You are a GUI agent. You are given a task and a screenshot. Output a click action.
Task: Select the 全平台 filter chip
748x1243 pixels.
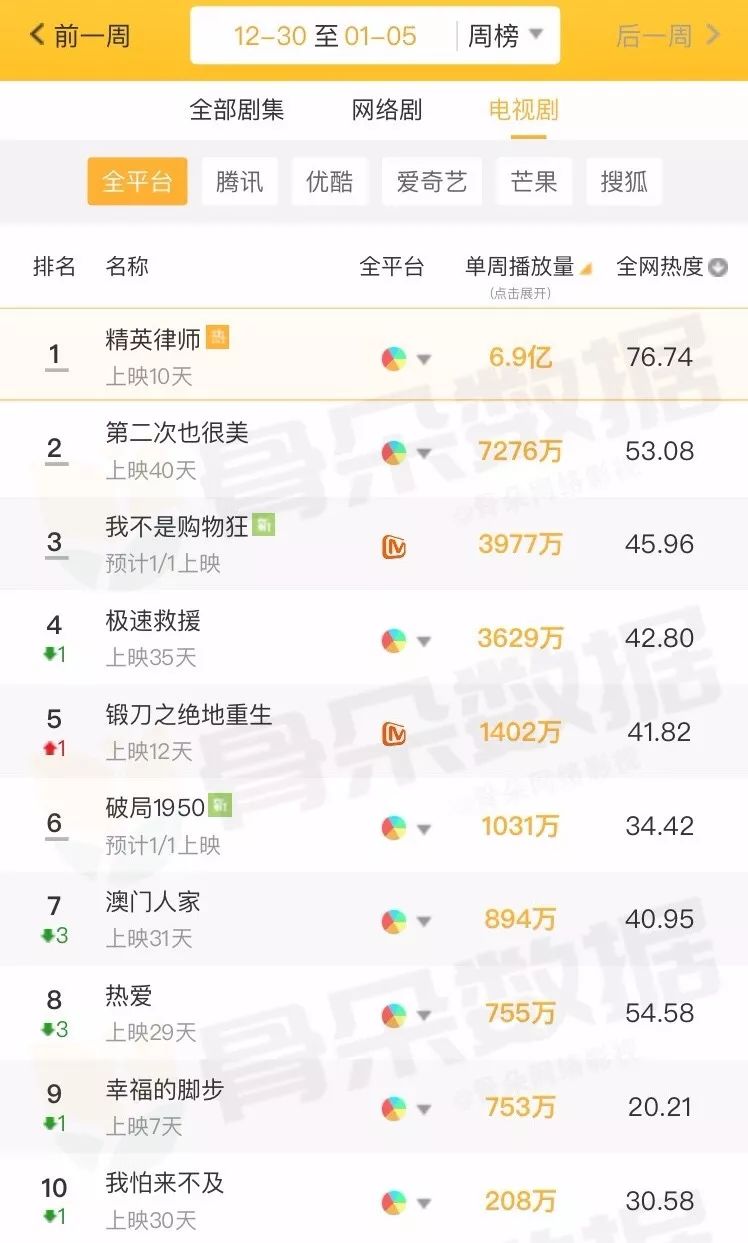tap(137, 181)
